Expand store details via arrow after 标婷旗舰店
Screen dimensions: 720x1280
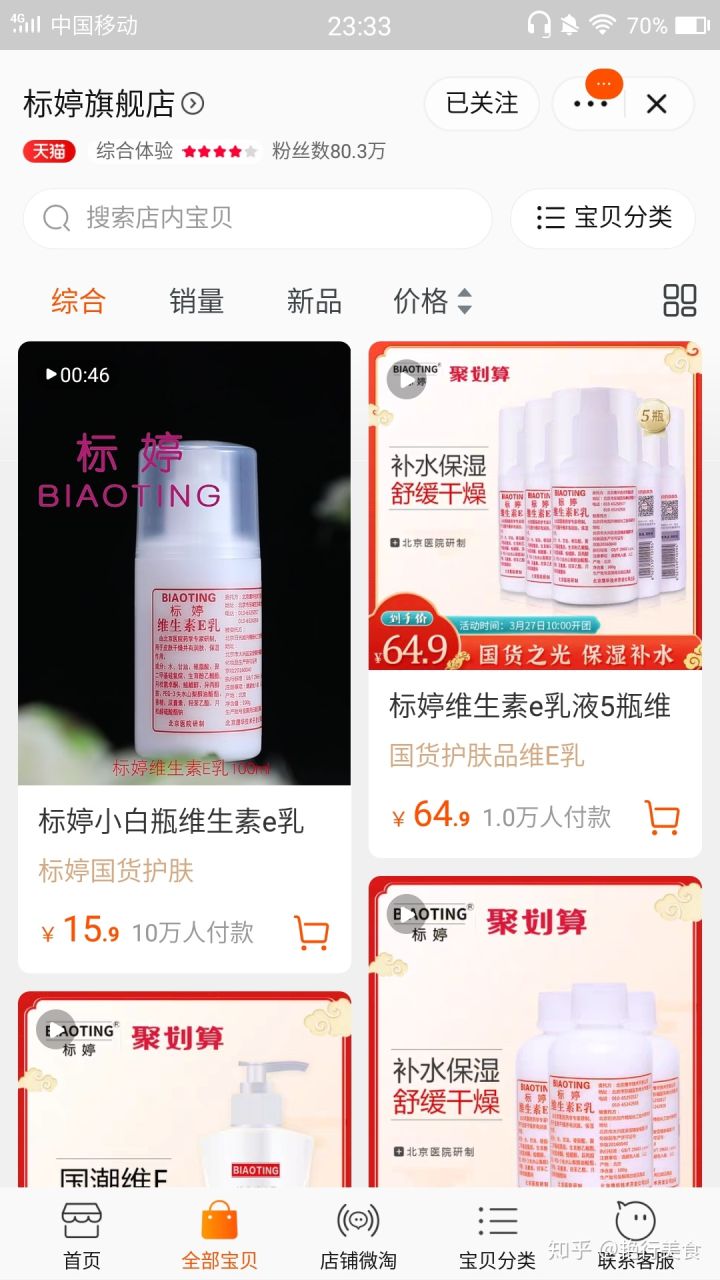point(194,103)
